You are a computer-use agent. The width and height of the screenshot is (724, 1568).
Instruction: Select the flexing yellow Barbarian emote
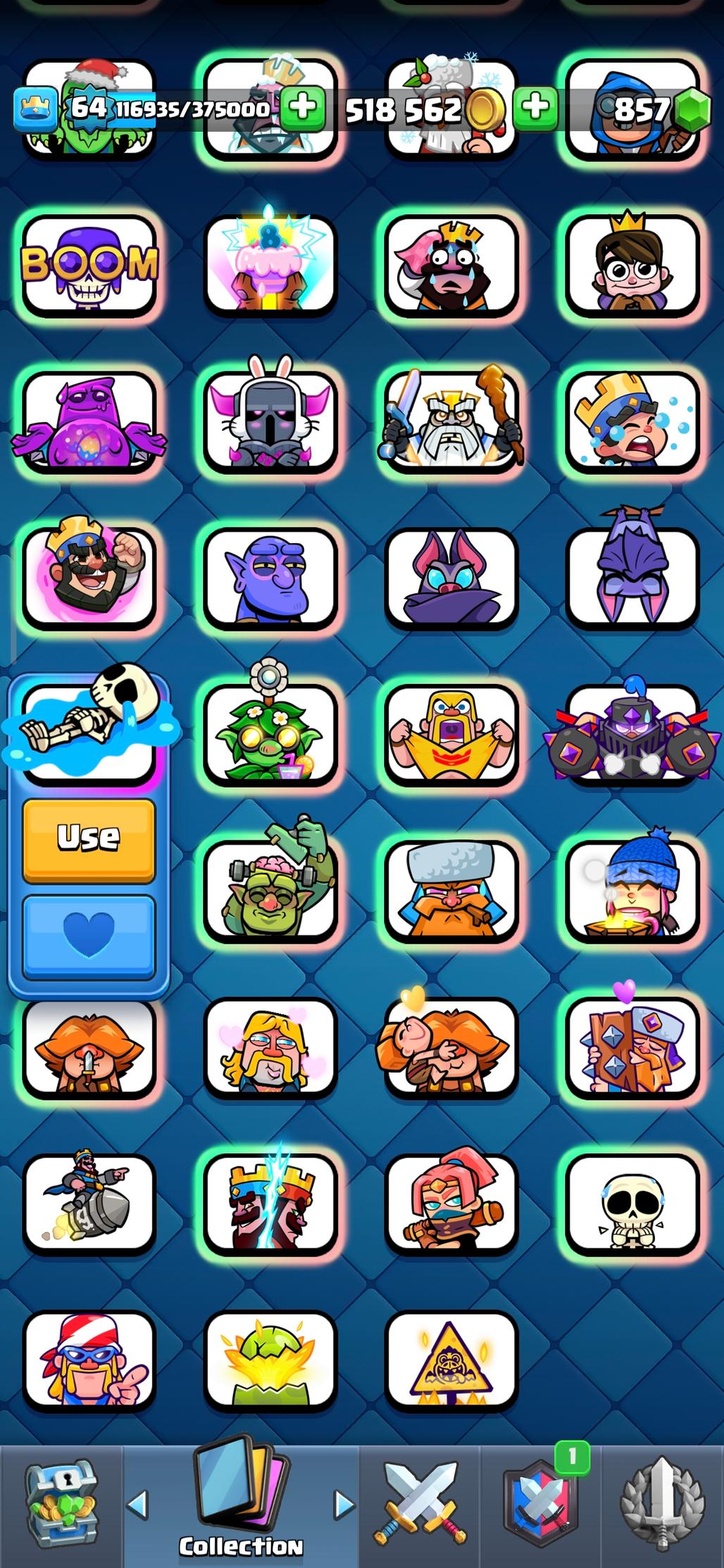pyautogui.click(x=451, y=734)
